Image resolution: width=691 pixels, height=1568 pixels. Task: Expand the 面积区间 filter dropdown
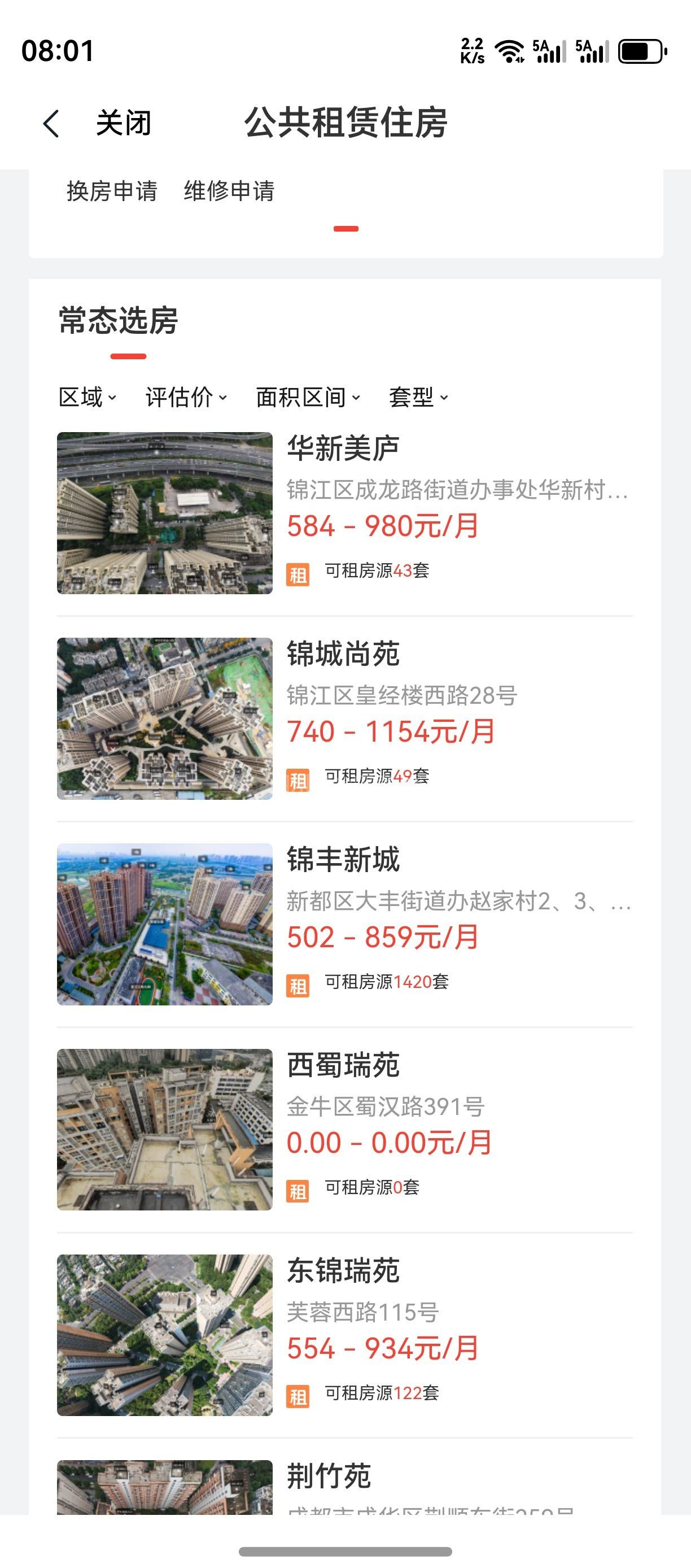tap(308, 398)
